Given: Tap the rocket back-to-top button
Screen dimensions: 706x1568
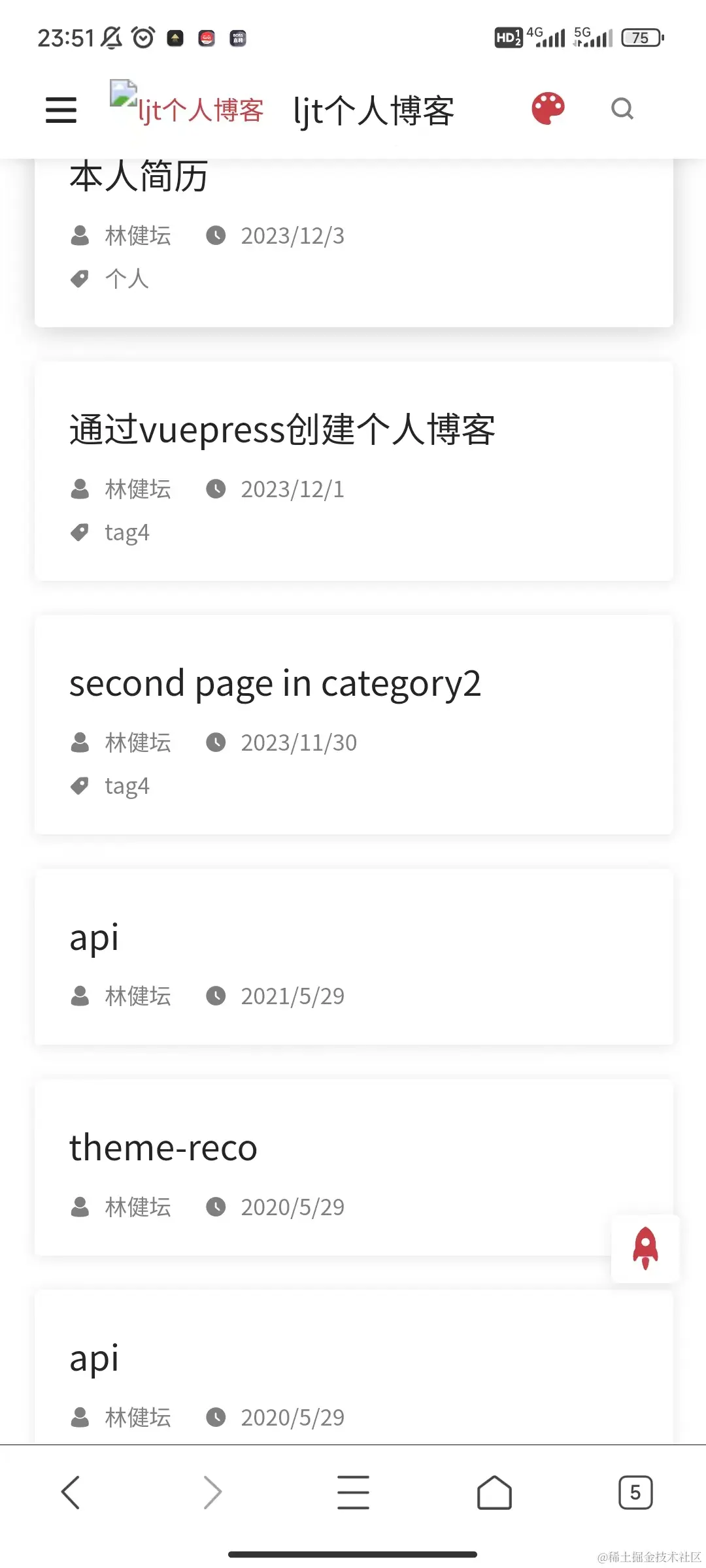Looking at the screenshot, I should pos(645,1249).
